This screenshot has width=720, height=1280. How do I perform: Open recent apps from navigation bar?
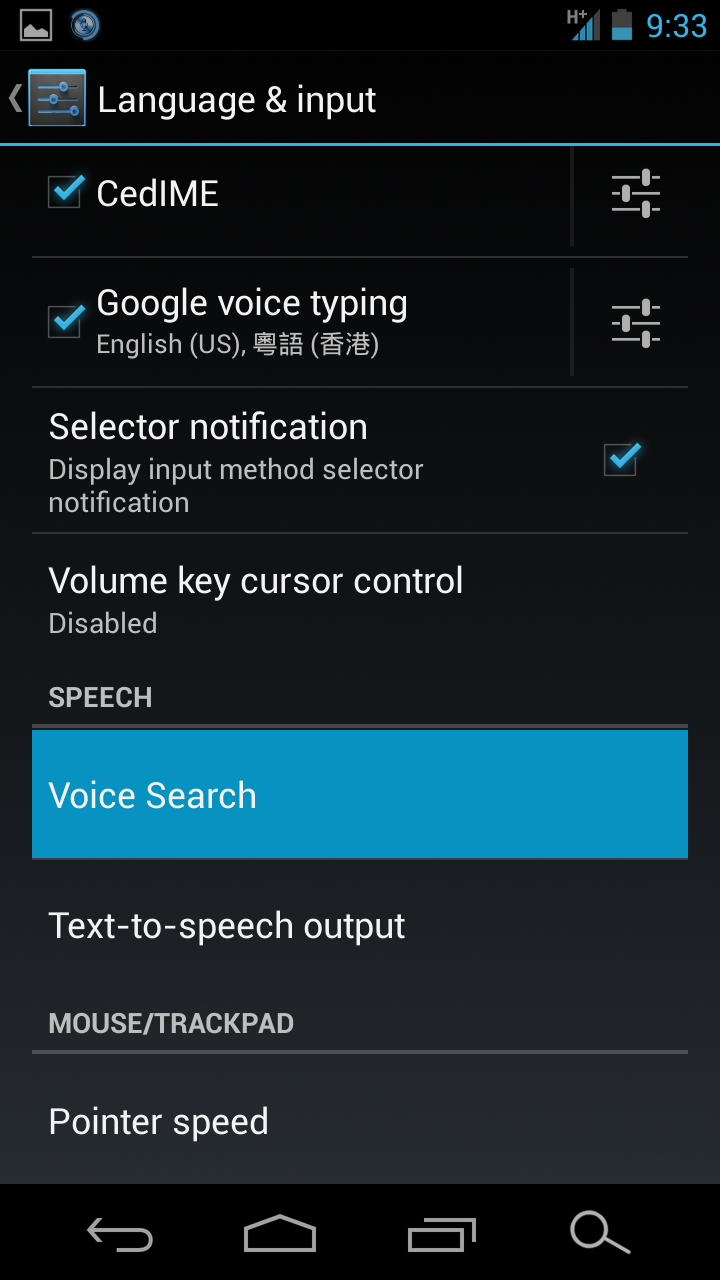[441, 1233]
